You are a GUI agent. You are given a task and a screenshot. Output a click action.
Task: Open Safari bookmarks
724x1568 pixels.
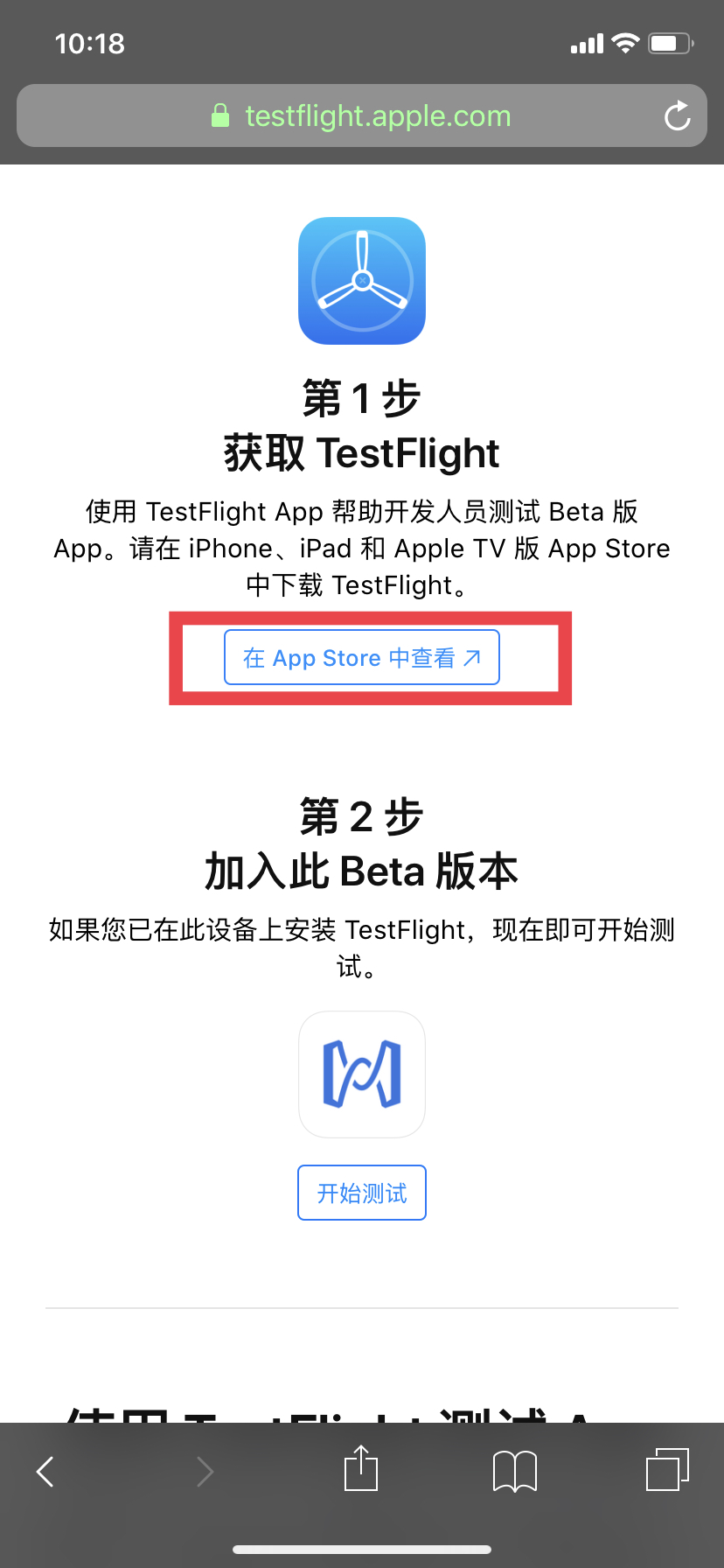coord(514,1471)
